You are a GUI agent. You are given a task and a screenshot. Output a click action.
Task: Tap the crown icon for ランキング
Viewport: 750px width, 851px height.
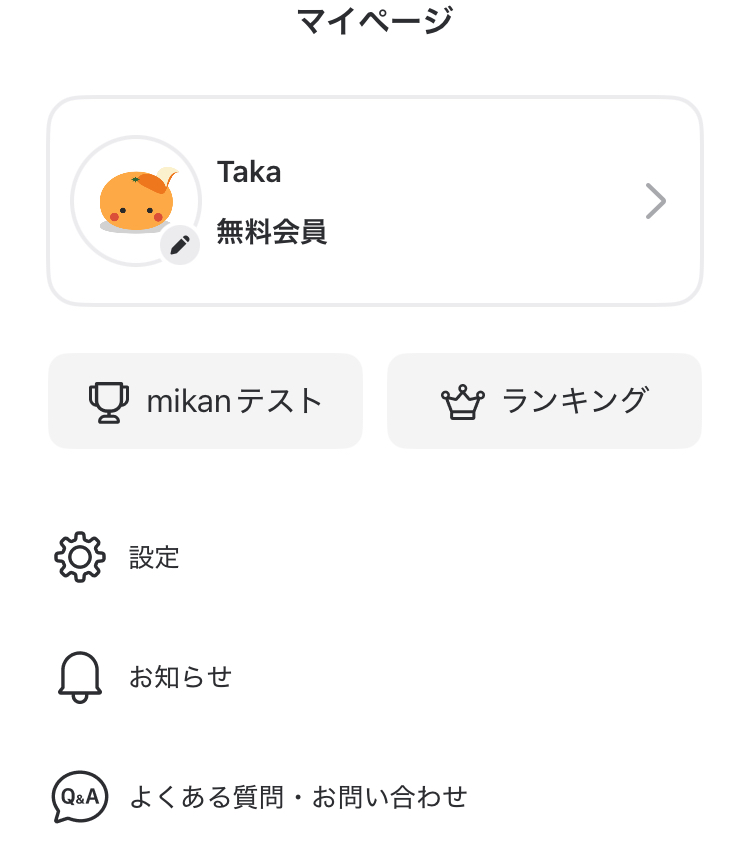coord(461,400)
